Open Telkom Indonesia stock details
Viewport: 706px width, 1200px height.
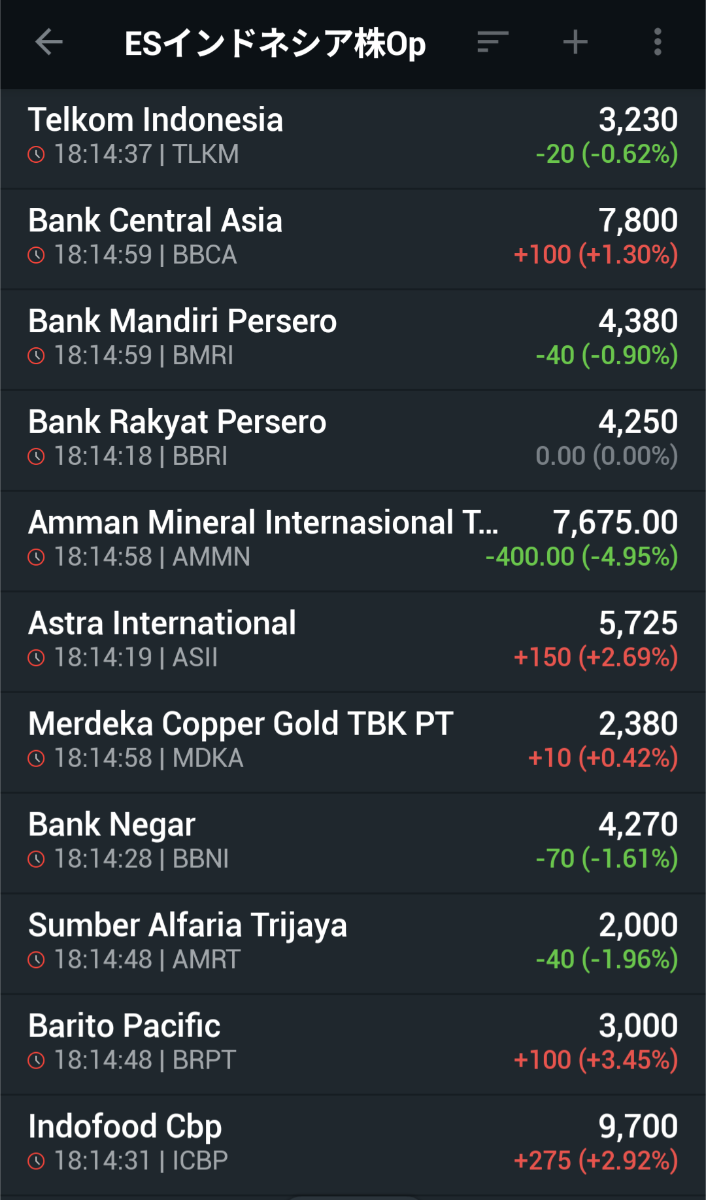click(353, 138)
